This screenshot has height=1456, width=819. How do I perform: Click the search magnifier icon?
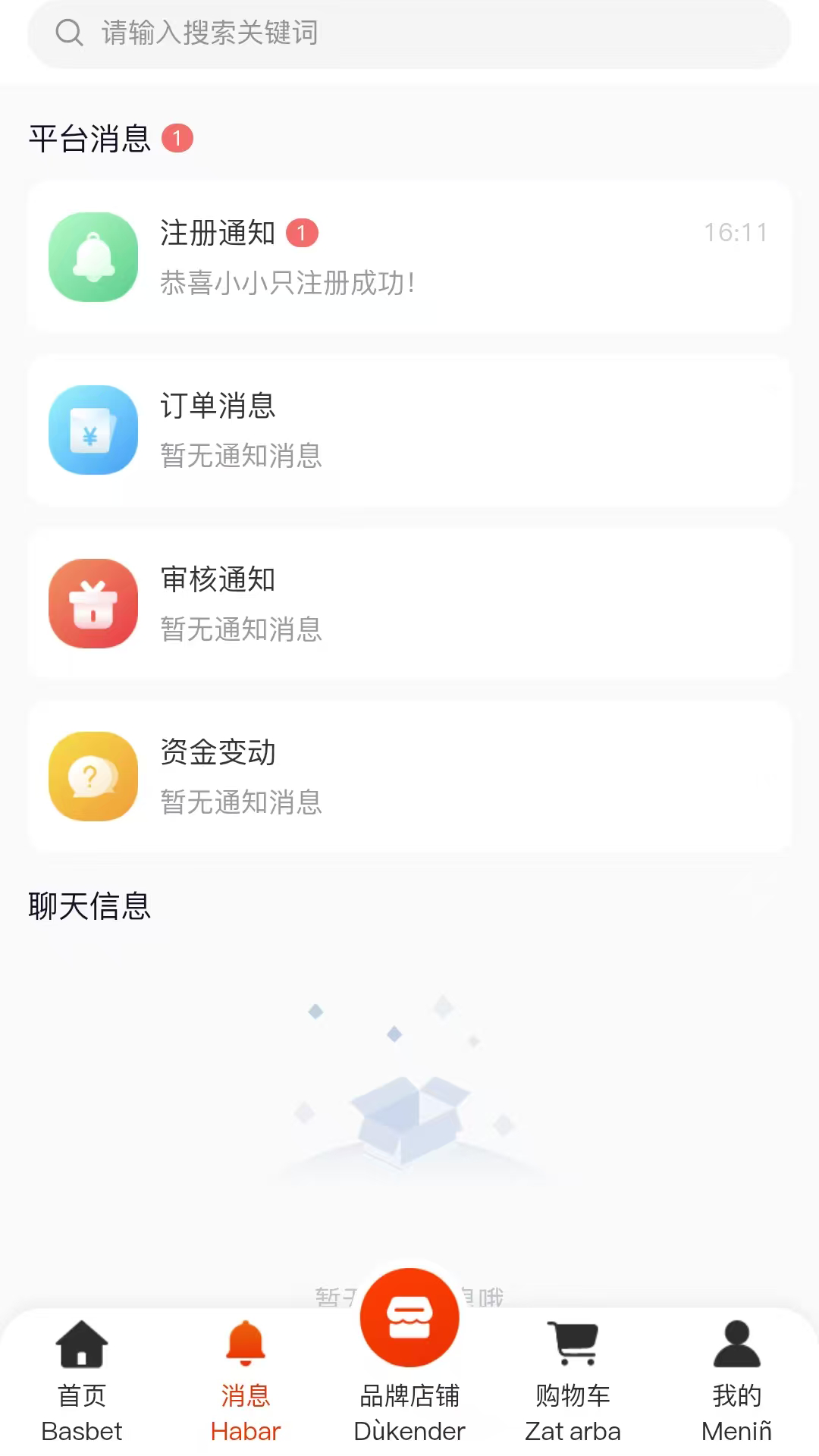click(69, 33)
